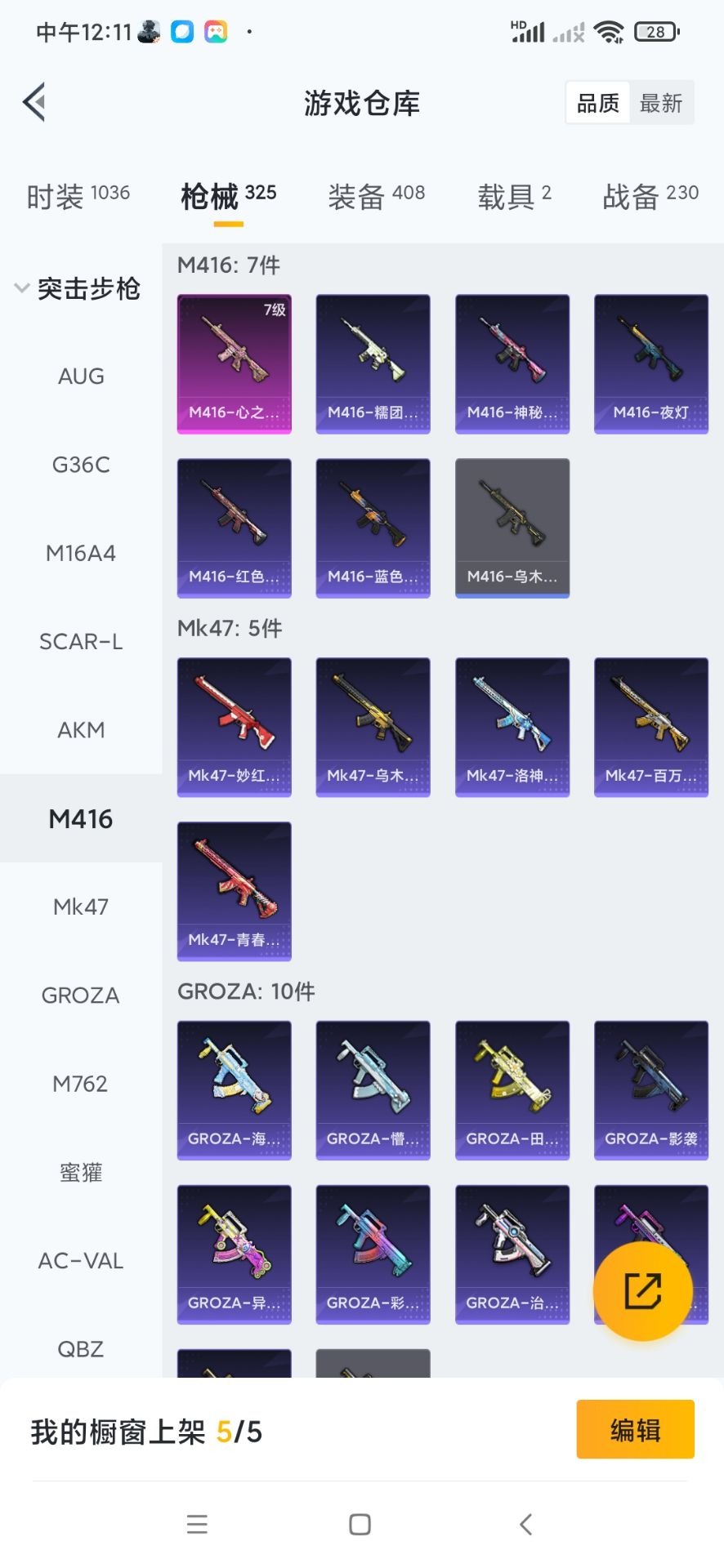View the GROZA-影袭 skin
The image size is (724, 1568).
(x=650, y=1090)
